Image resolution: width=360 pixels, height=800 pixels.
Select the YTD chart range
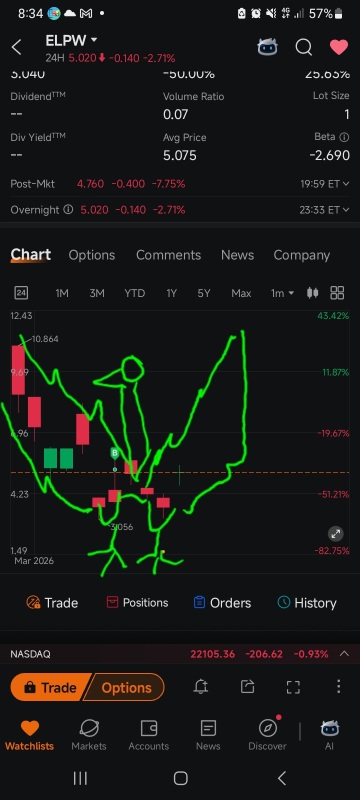pyautogui.click(x=135, y=293)
